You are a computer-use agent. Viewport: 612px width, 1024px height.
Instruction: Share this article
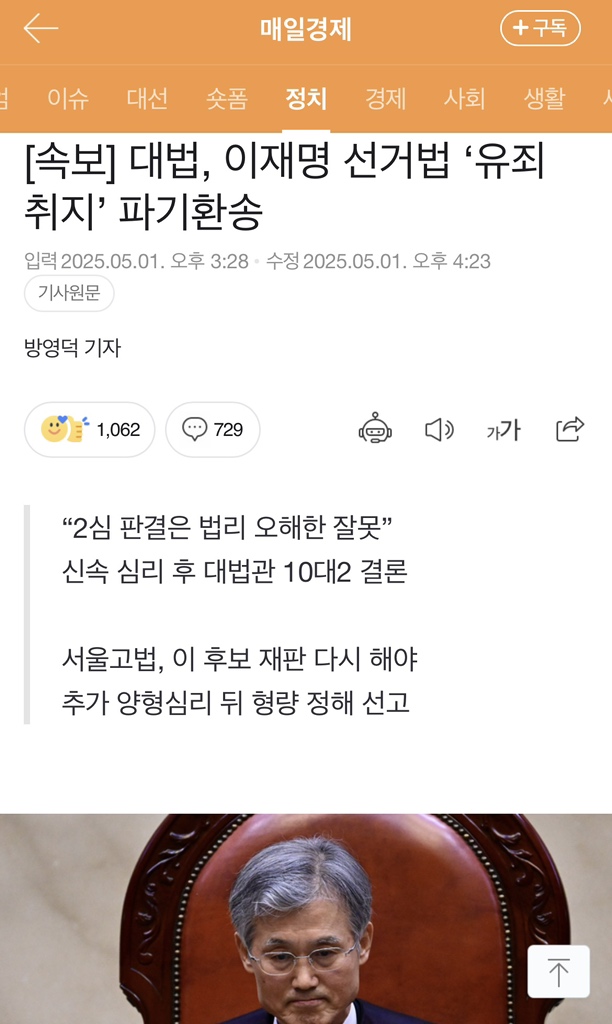569,430
